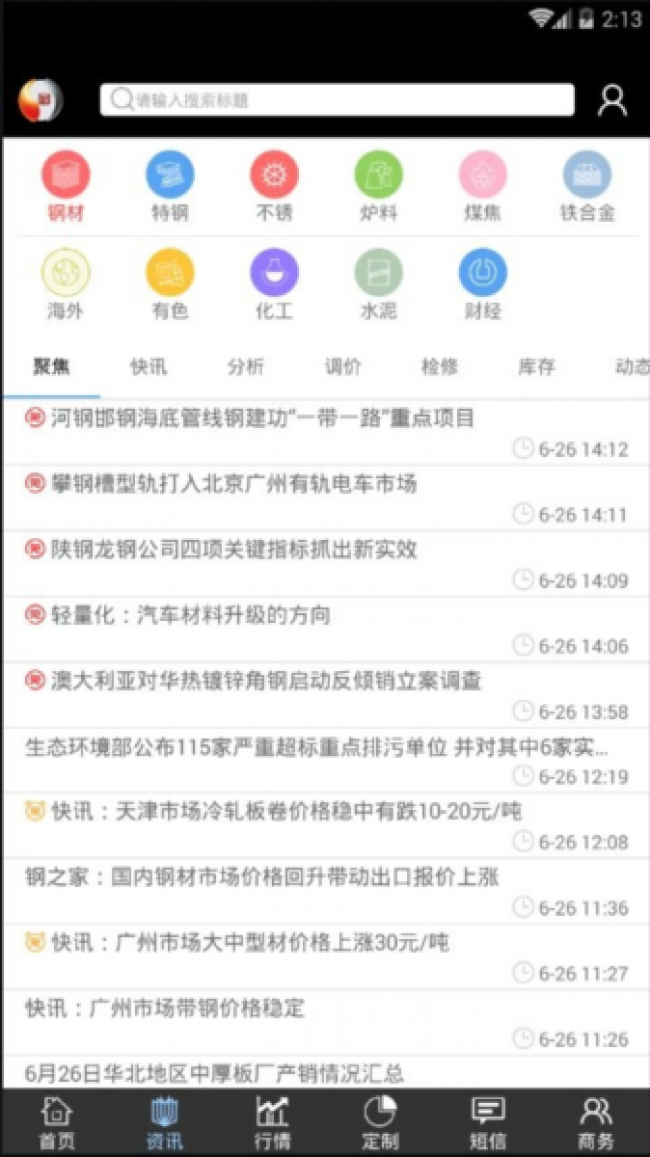
Task: Open article 轻量化：汽车材料升级的方向
Action: 191,616
